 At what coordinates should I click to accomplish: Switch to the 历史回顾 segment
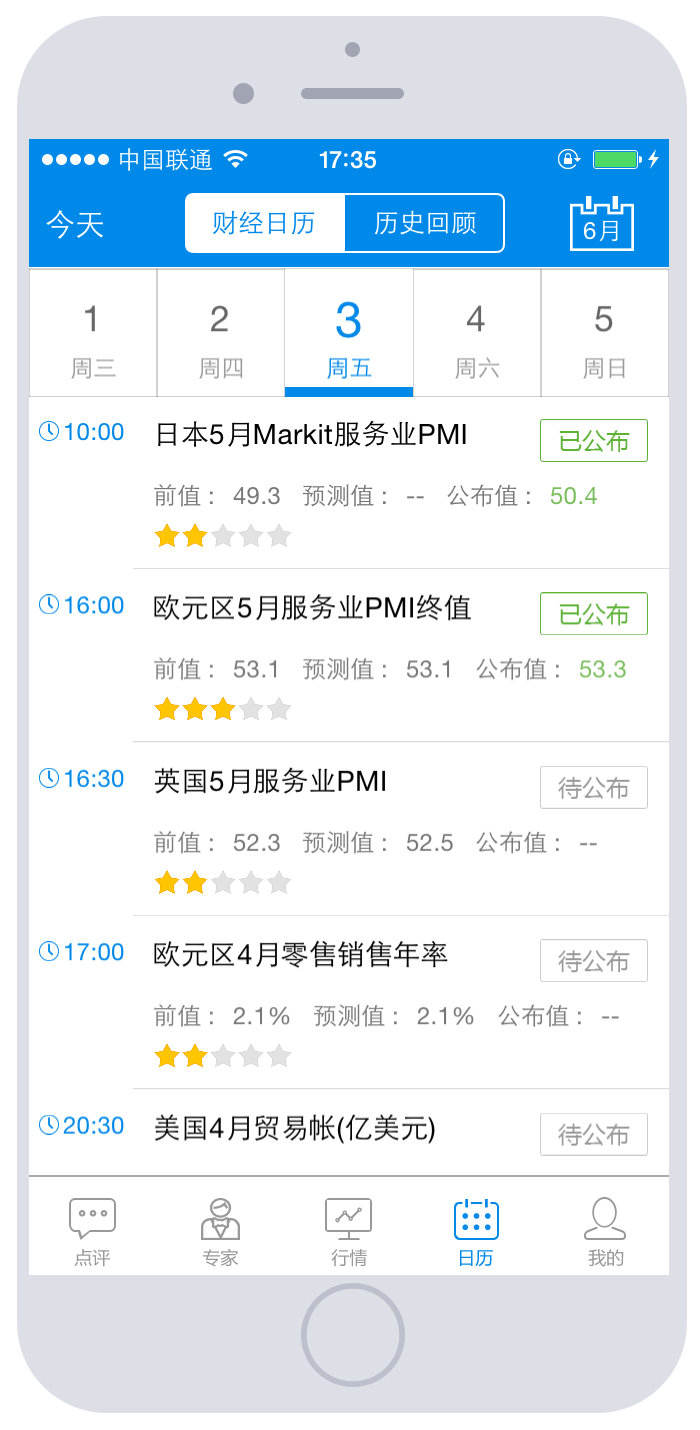pyautogui.click(x=424, y=223)
